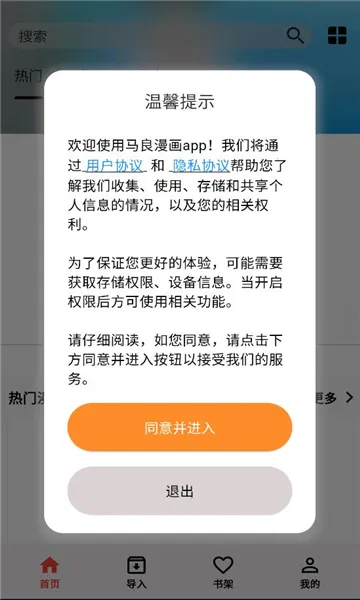This screenshot has height=600, width=360.
Task: Open the grid category icon
Action: (x=337, y=36)
